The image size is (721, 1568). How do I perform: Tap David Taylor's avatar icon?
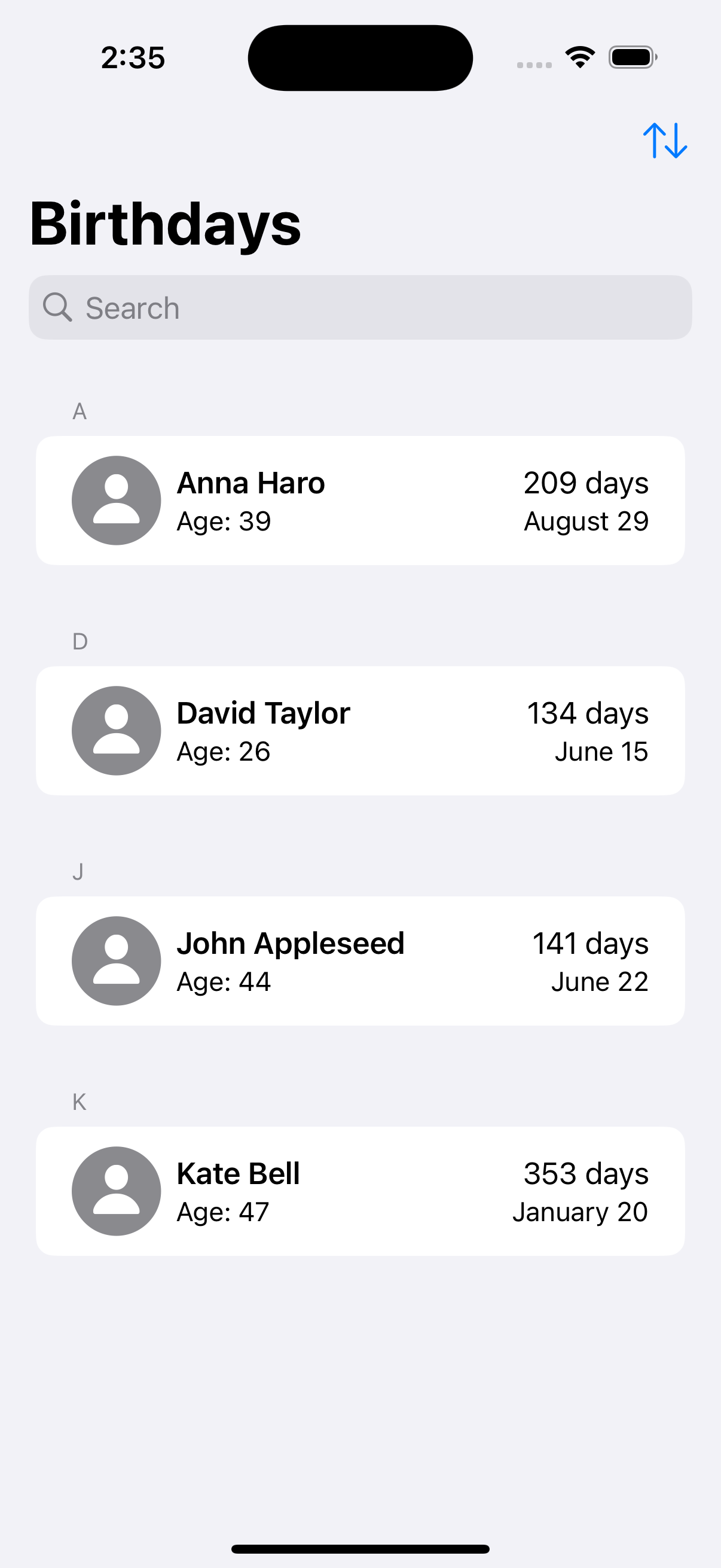click(x=116, y=730)
